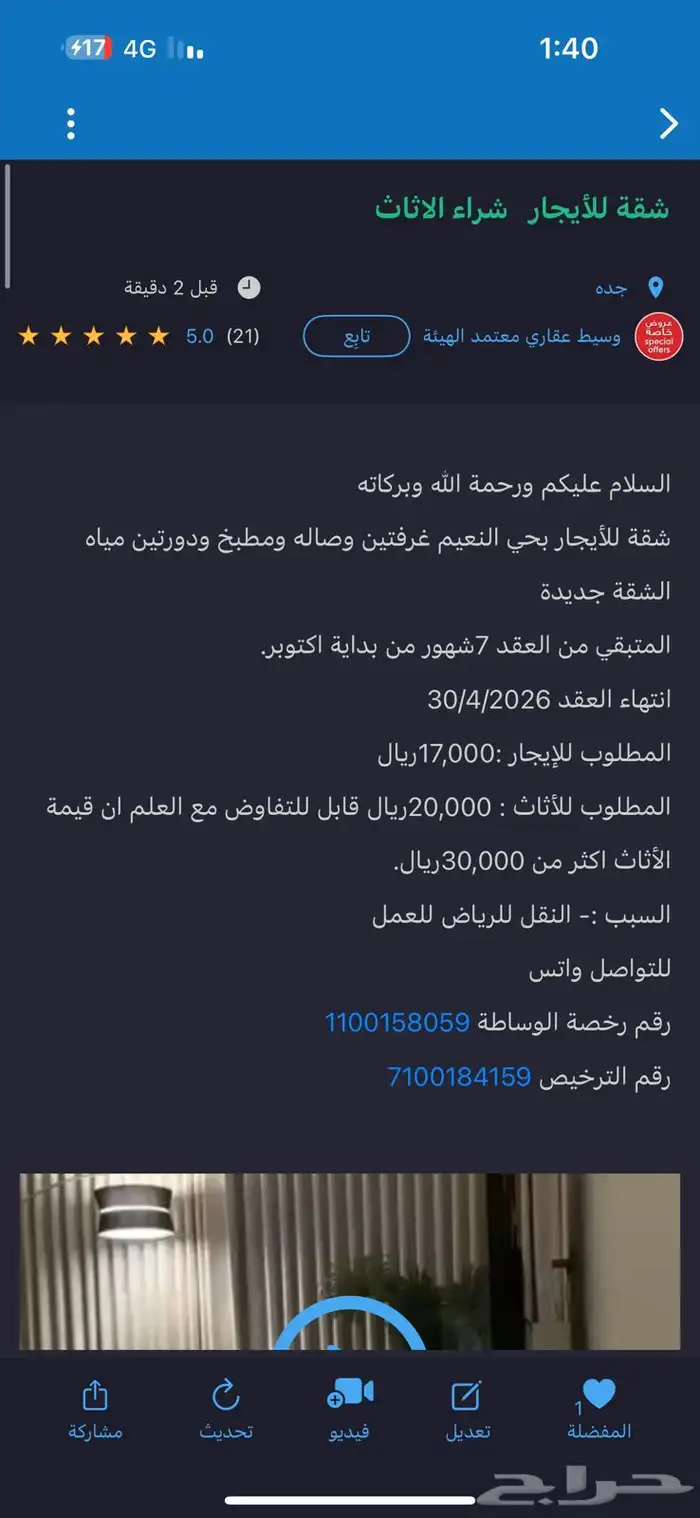Tap license number 7100184159
This screenshot has width=700, height=1518.
[x=458, y=1077]
